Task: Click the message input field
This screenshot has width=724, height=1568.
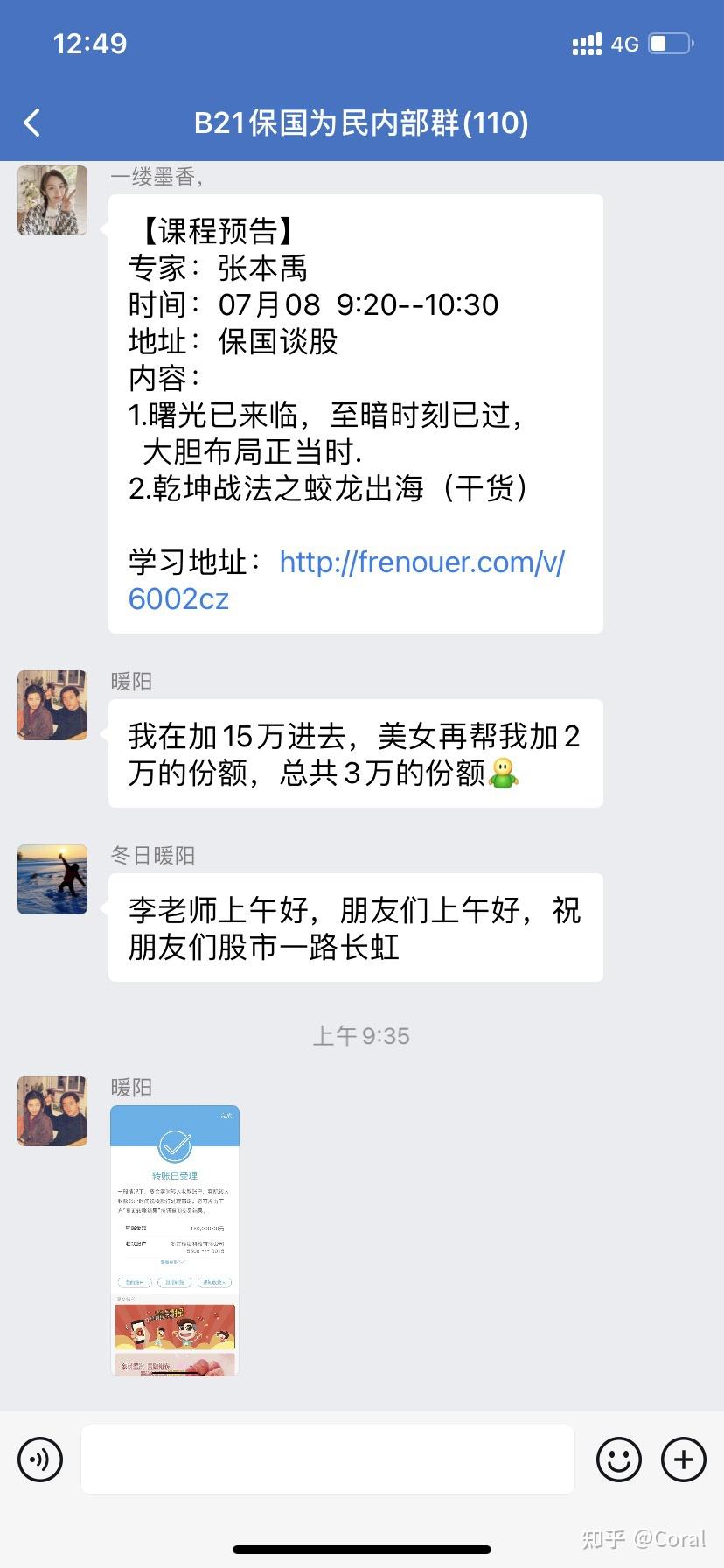Action: (x=328, y=1459)
